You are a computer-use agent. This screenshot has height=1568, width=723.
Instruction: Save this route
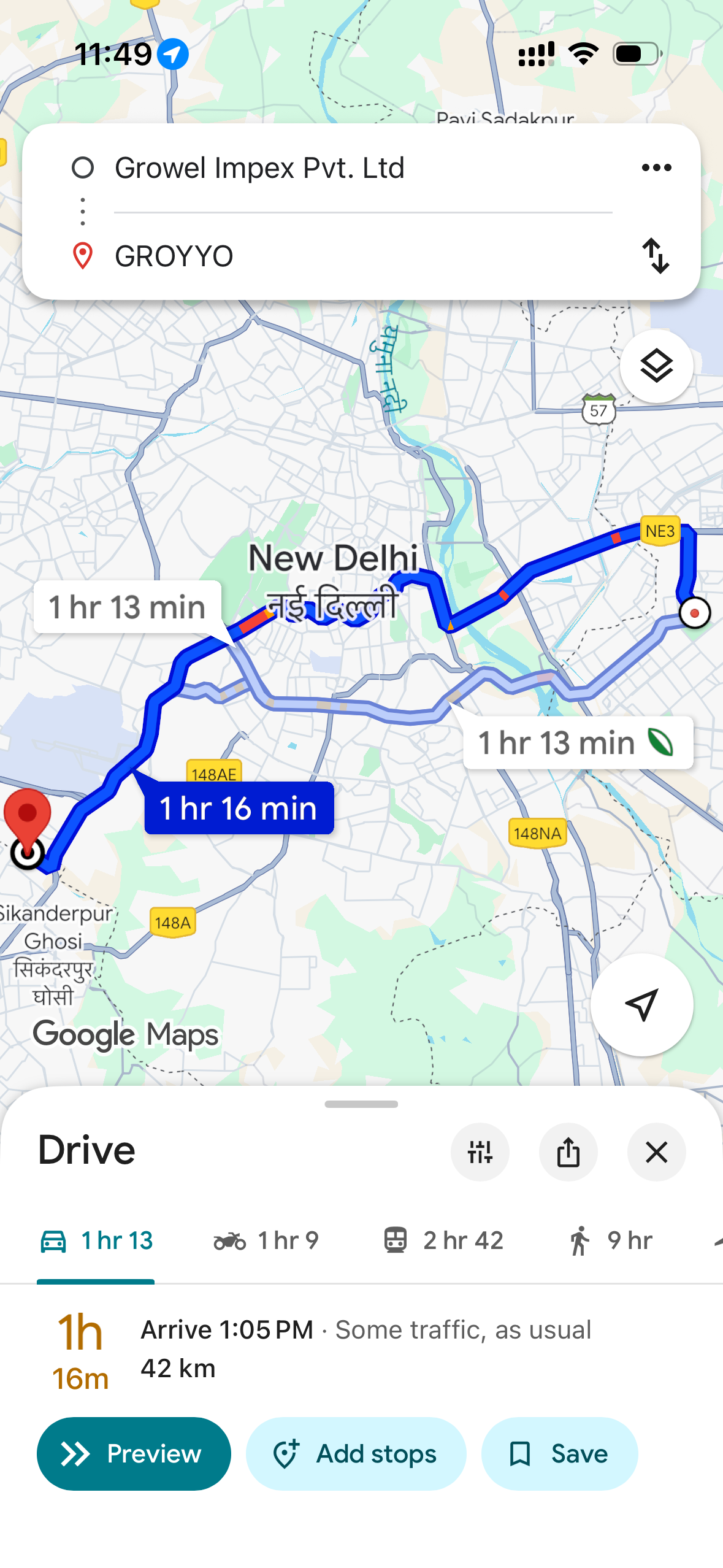[559, 1453]
